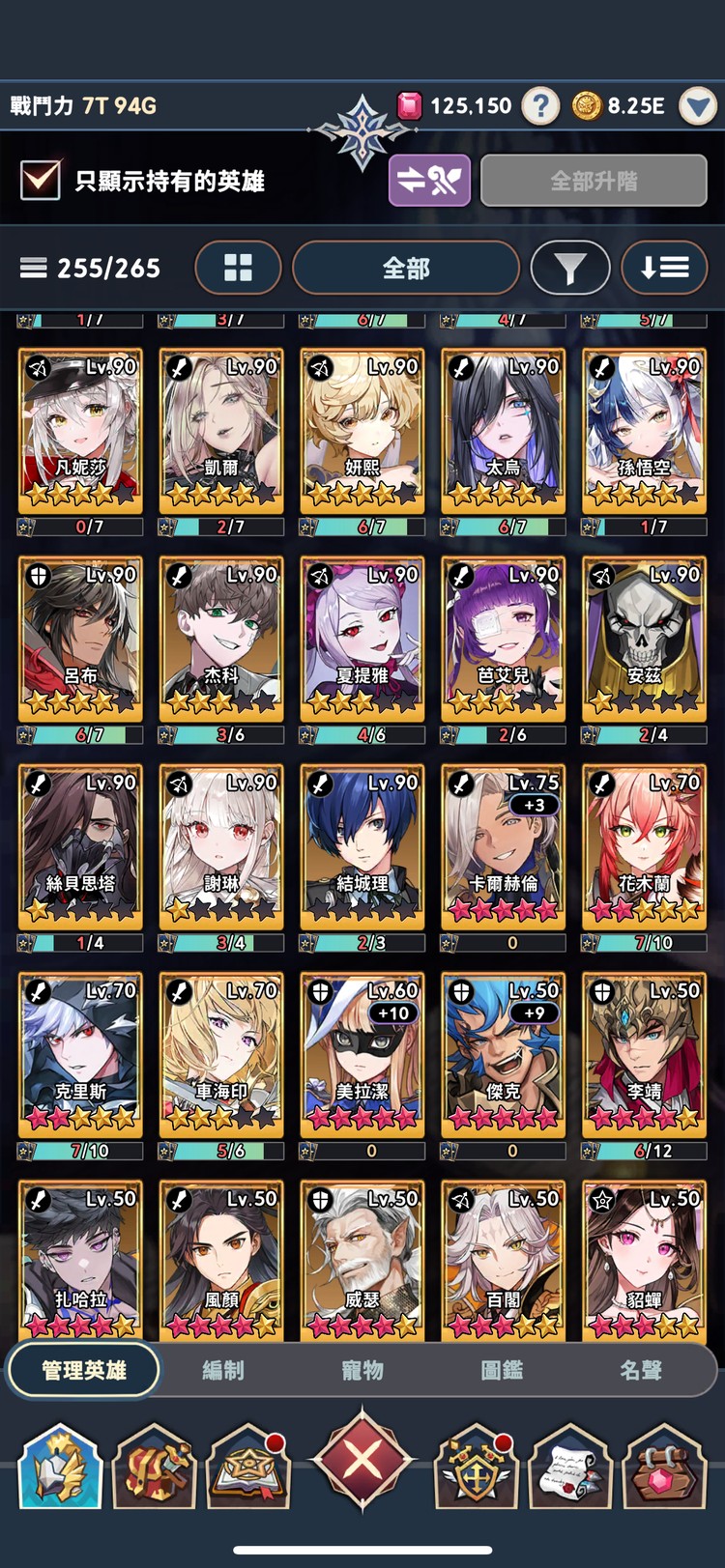Switch to the 編制 tab

click(x=223, y=1370)
